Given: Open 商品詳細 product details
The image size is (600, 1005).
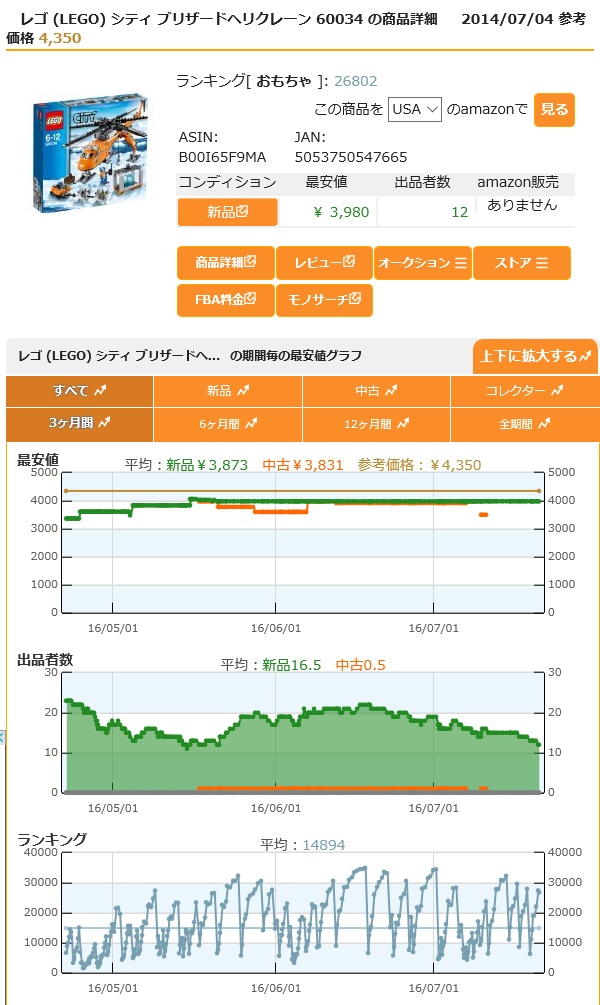Looking at the screenshot, I should point(226,263).
